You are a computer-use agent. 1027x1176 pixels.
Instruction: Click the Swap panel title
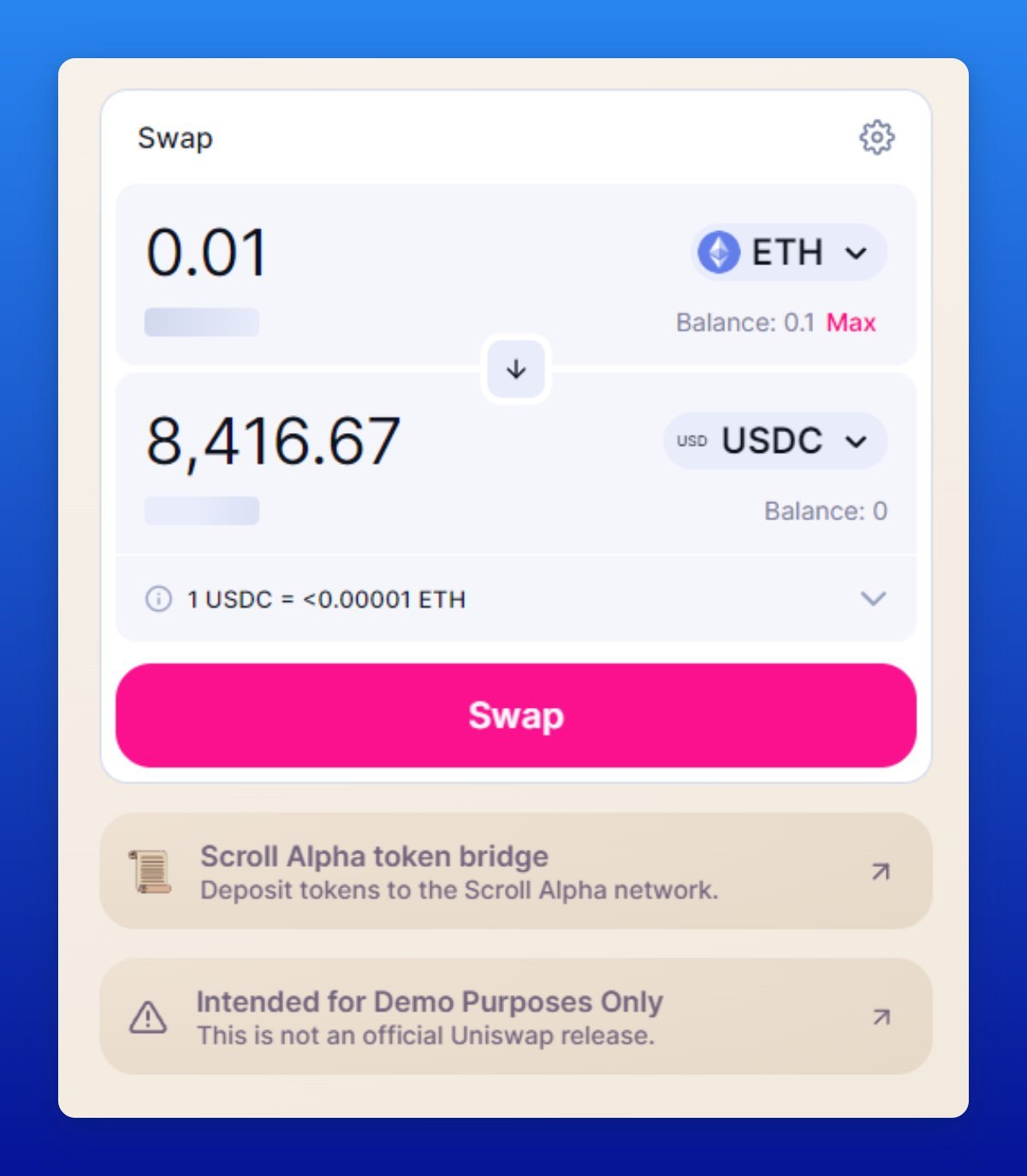tap(175, 138)
